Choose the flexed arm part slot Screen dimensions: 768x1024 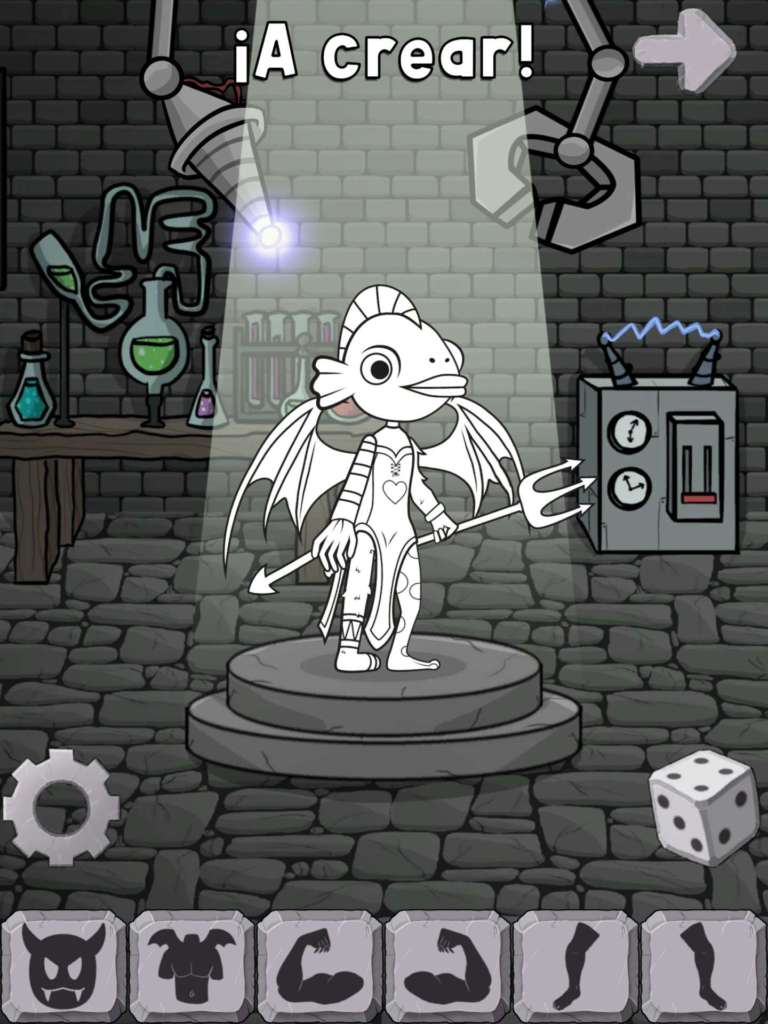point(448,966)
